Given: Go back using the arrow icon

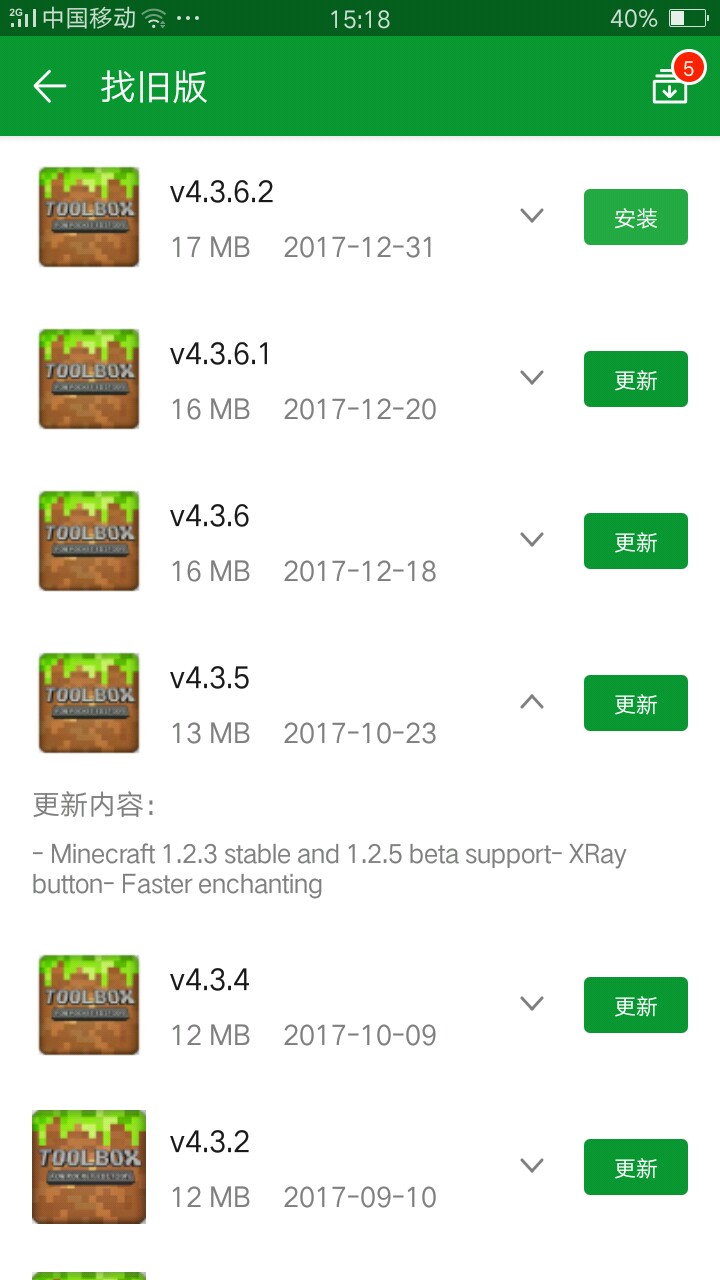Looking at the screenshot, I should pos(49,87).
